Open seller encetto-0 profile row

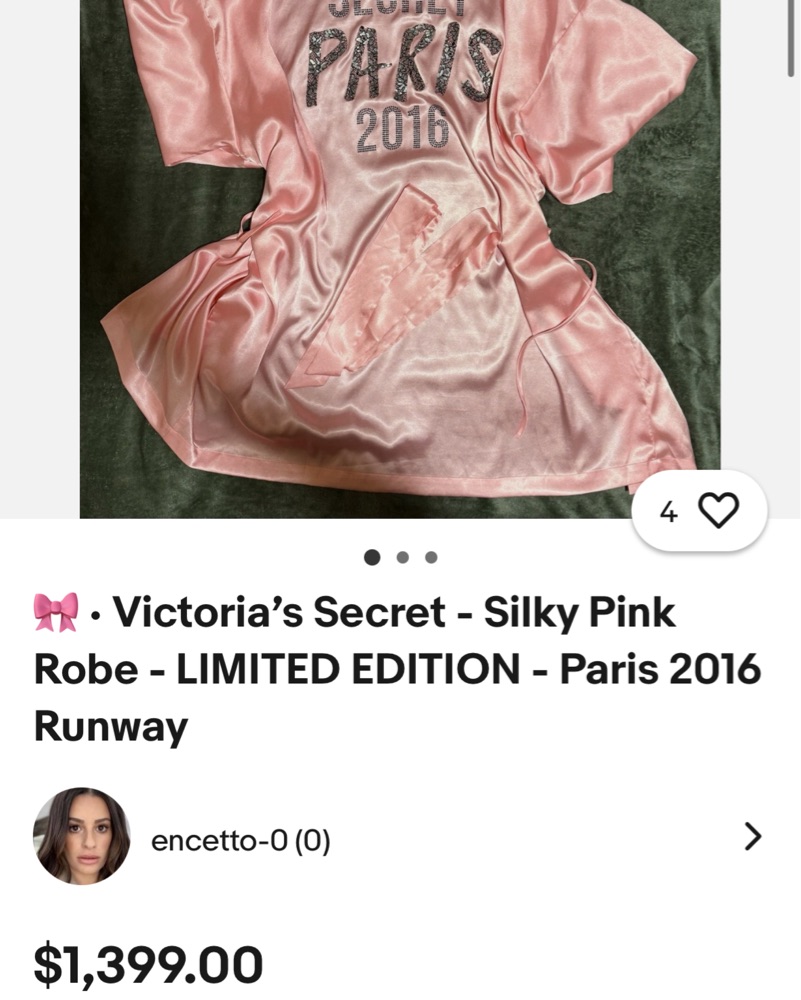click(x=400, y=837)
